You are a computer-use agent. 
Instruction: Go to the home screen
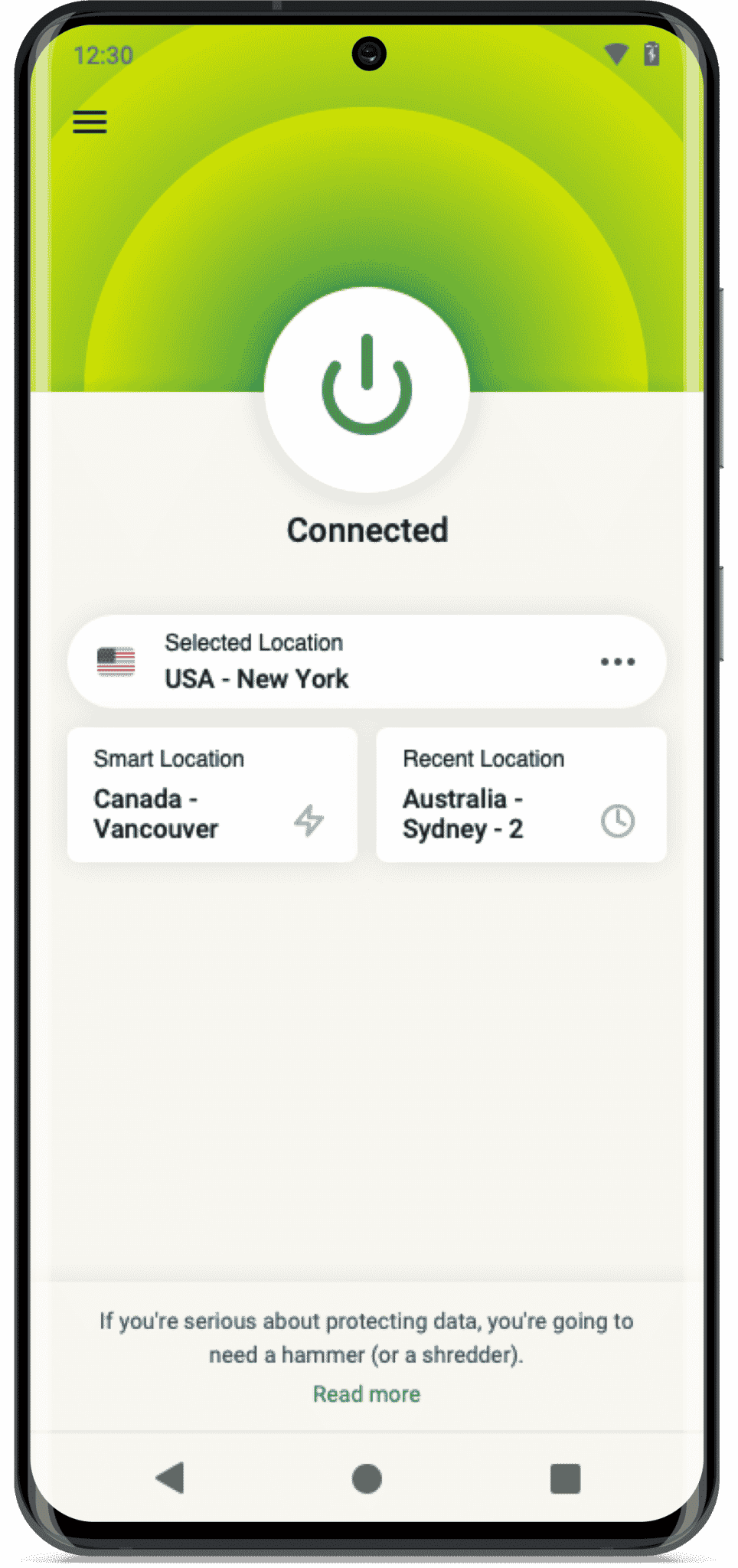coord(367,1478)
